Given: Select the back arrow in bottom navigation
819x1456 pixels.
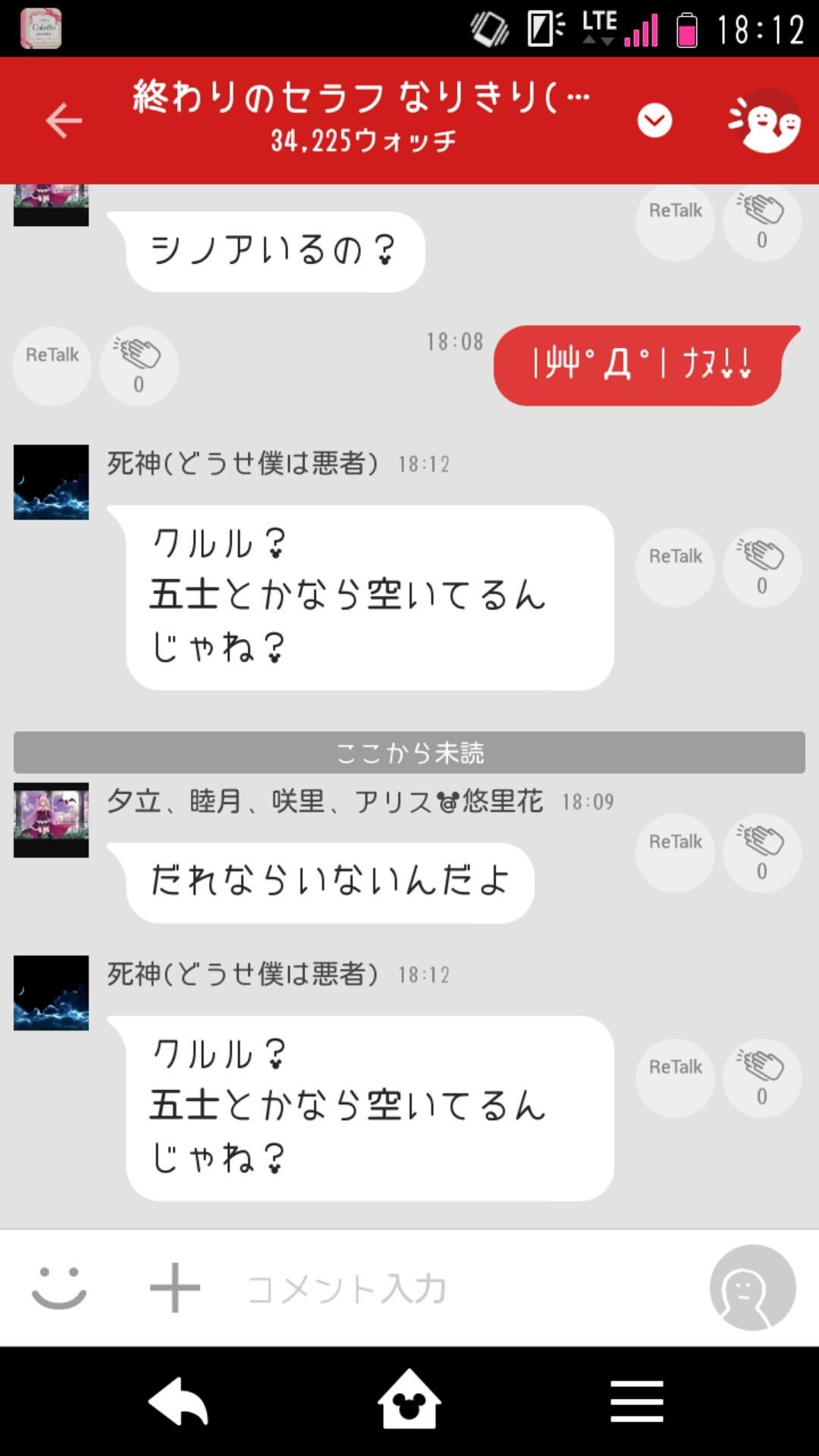Looking at the screenshot, I should point(177,1400).
